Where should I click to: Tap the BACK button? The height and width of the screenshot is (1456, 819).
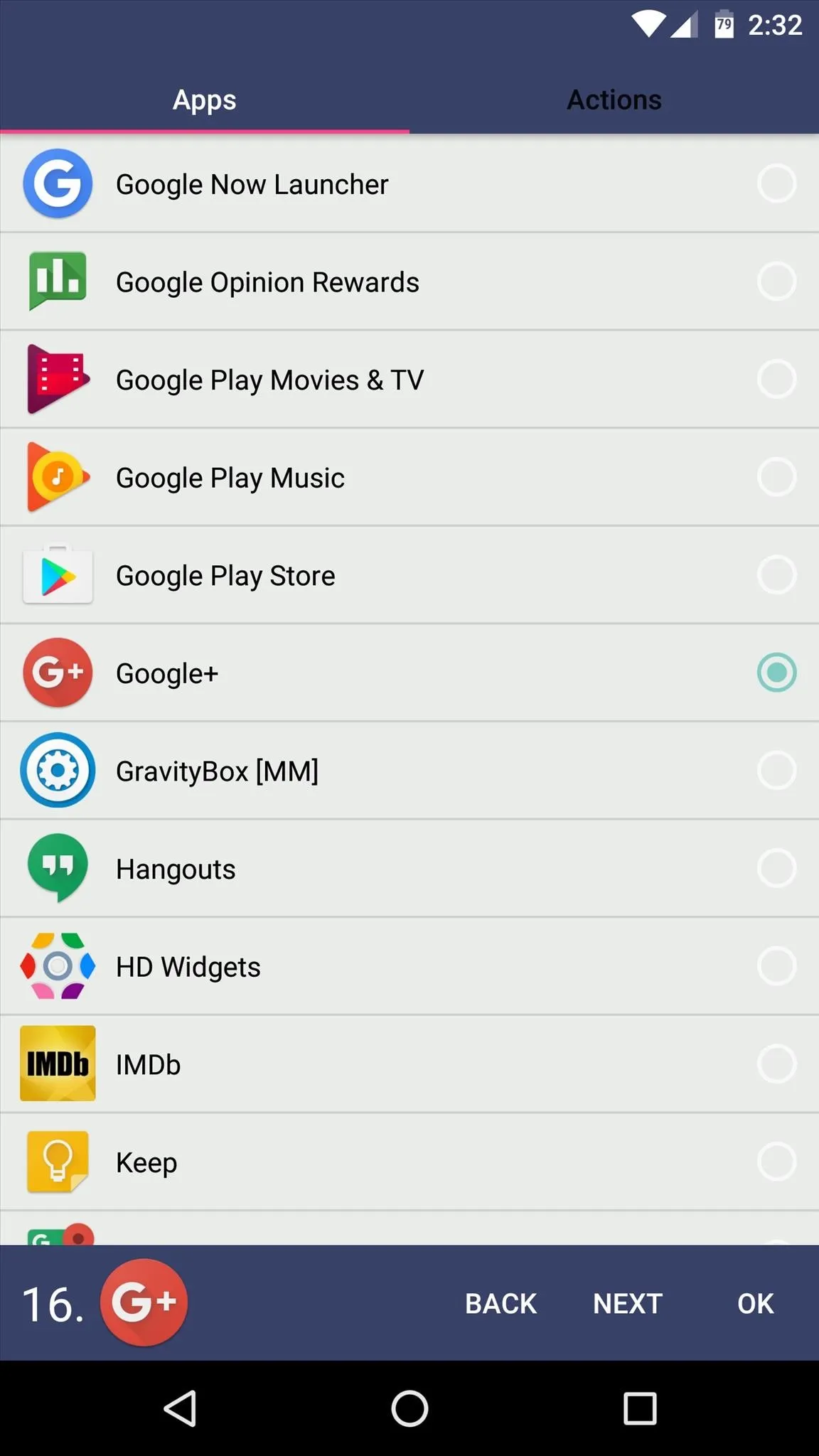501,1303
